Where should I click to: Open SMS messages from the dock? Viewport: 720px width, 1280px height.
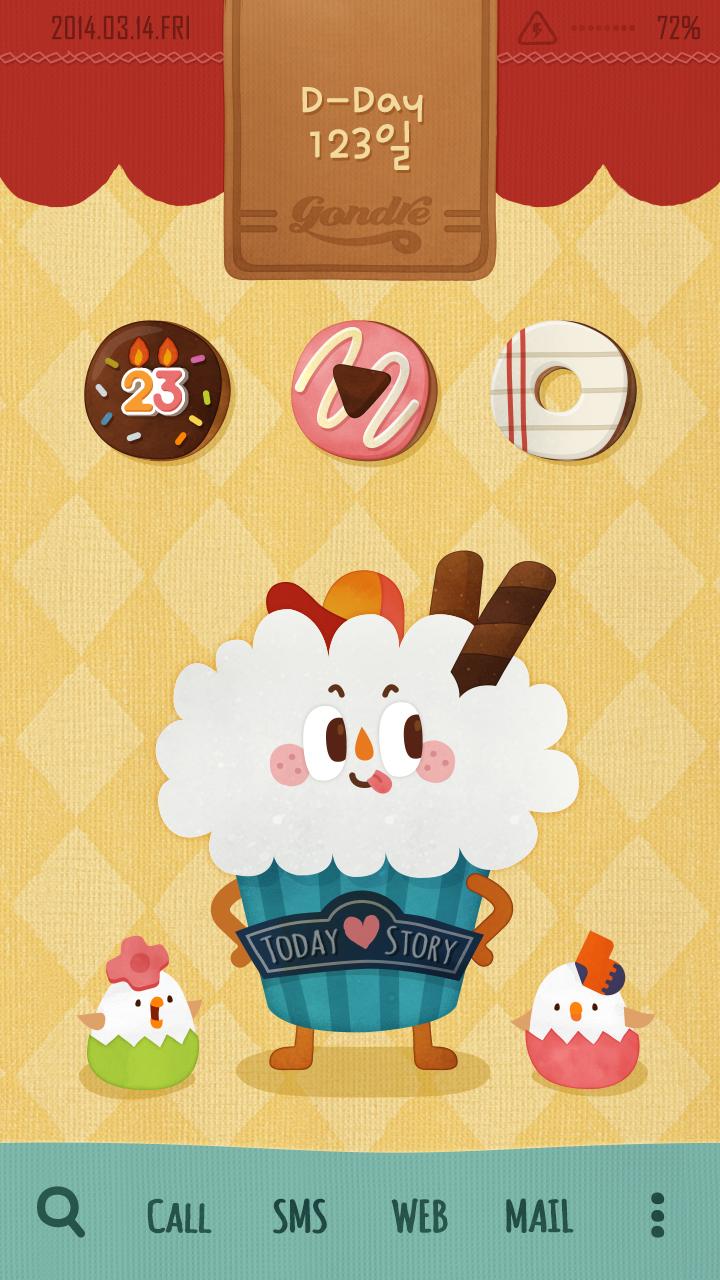300,1217
